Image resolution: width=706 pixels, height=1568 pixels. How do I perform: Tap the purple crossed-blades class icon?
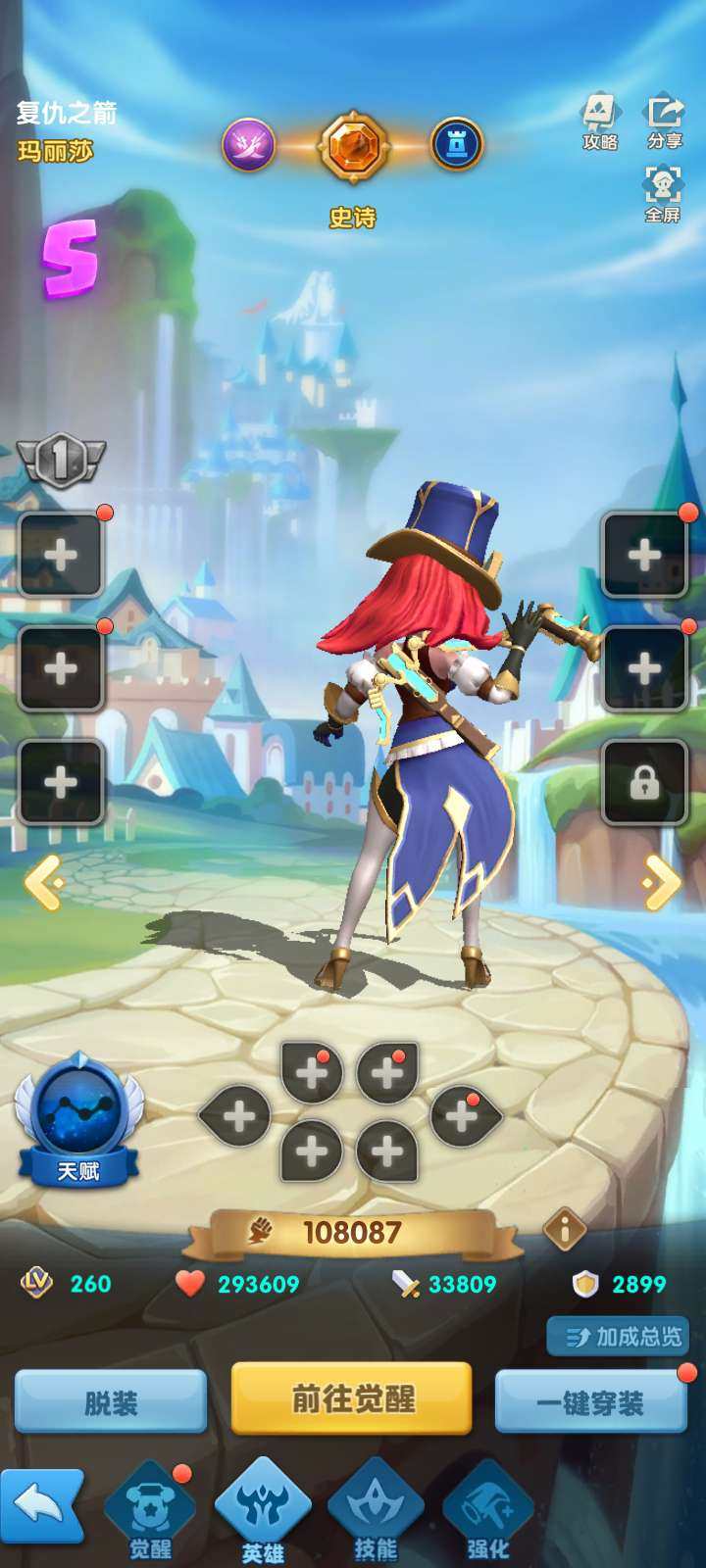pos(248,145)
